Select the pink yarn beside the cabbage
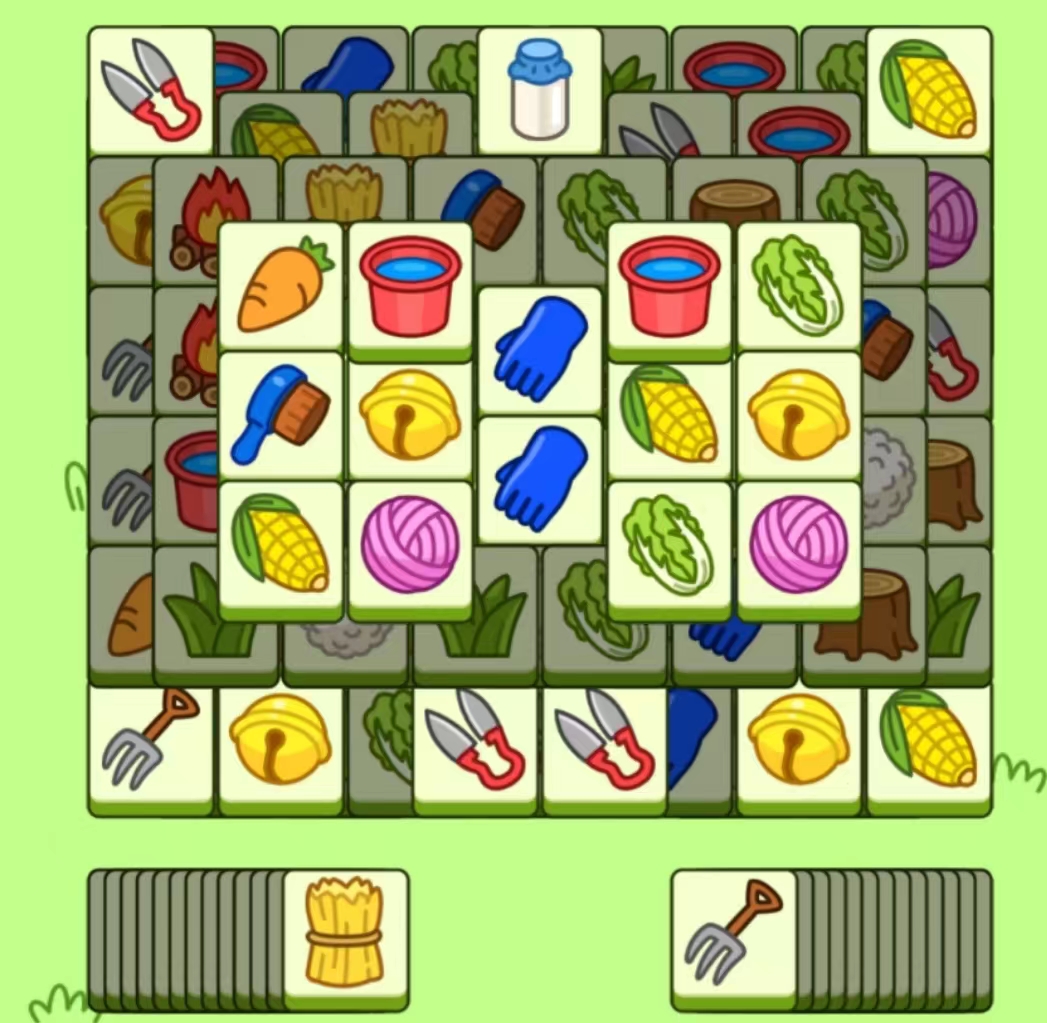The image size is (1047, 1023). coord(799,545)
